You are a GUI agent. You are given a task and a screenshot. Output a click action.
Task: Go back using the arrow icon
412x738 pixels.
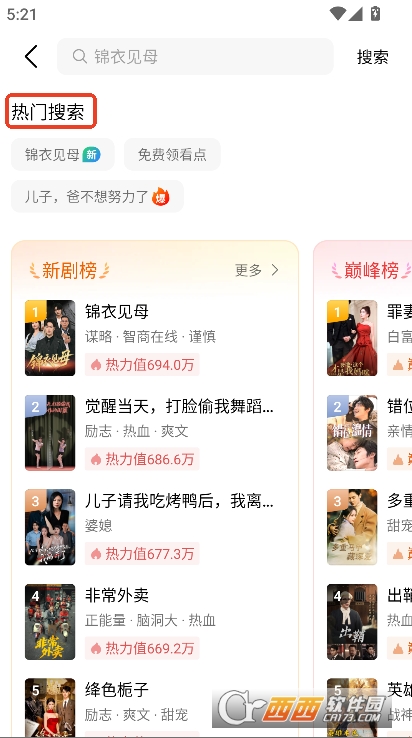[x=31, y=57]
